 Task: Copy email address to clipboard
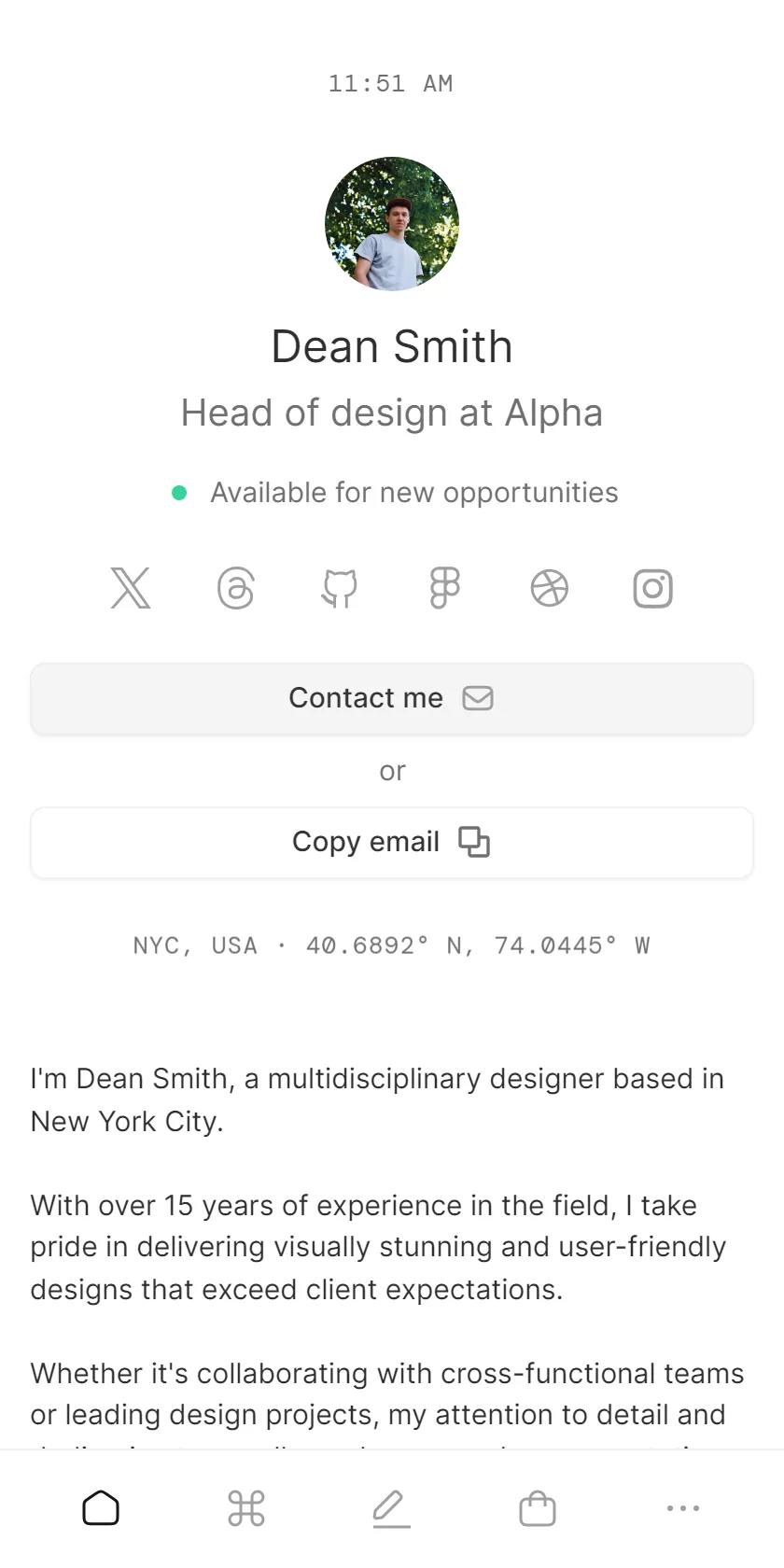click(x=392, y=842)
